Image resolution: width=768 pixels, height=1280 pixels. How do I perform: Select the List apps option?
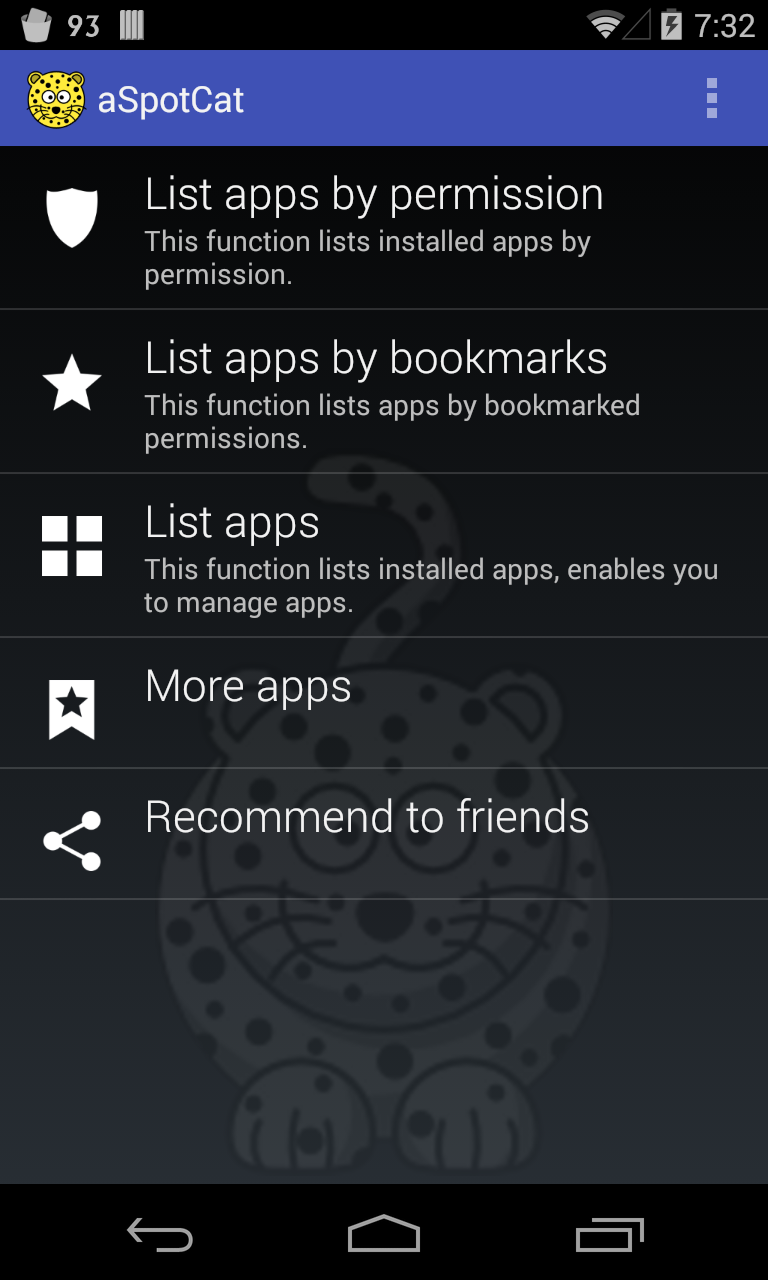pyautogui.click(x=384, y=556)
